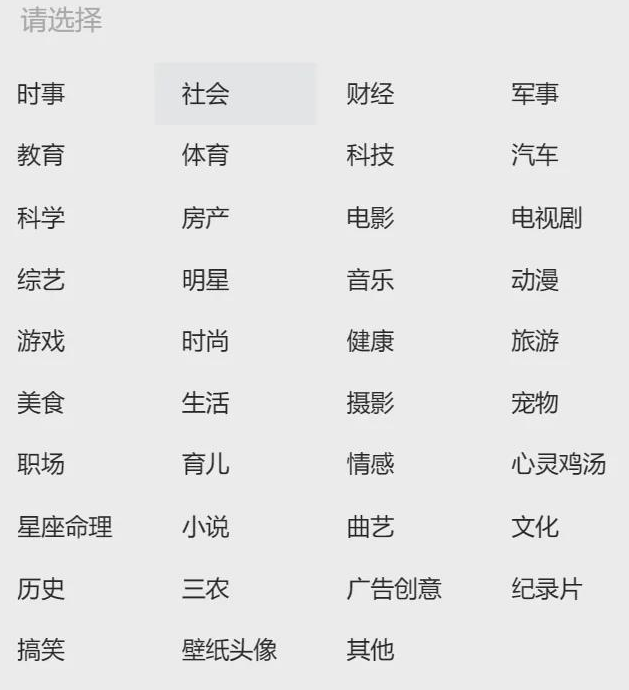Image resolution: width=629 pixels, height=690 pixels.
Task: Select 心灵鸡汤 as the category
Action: tap(558, 465)
